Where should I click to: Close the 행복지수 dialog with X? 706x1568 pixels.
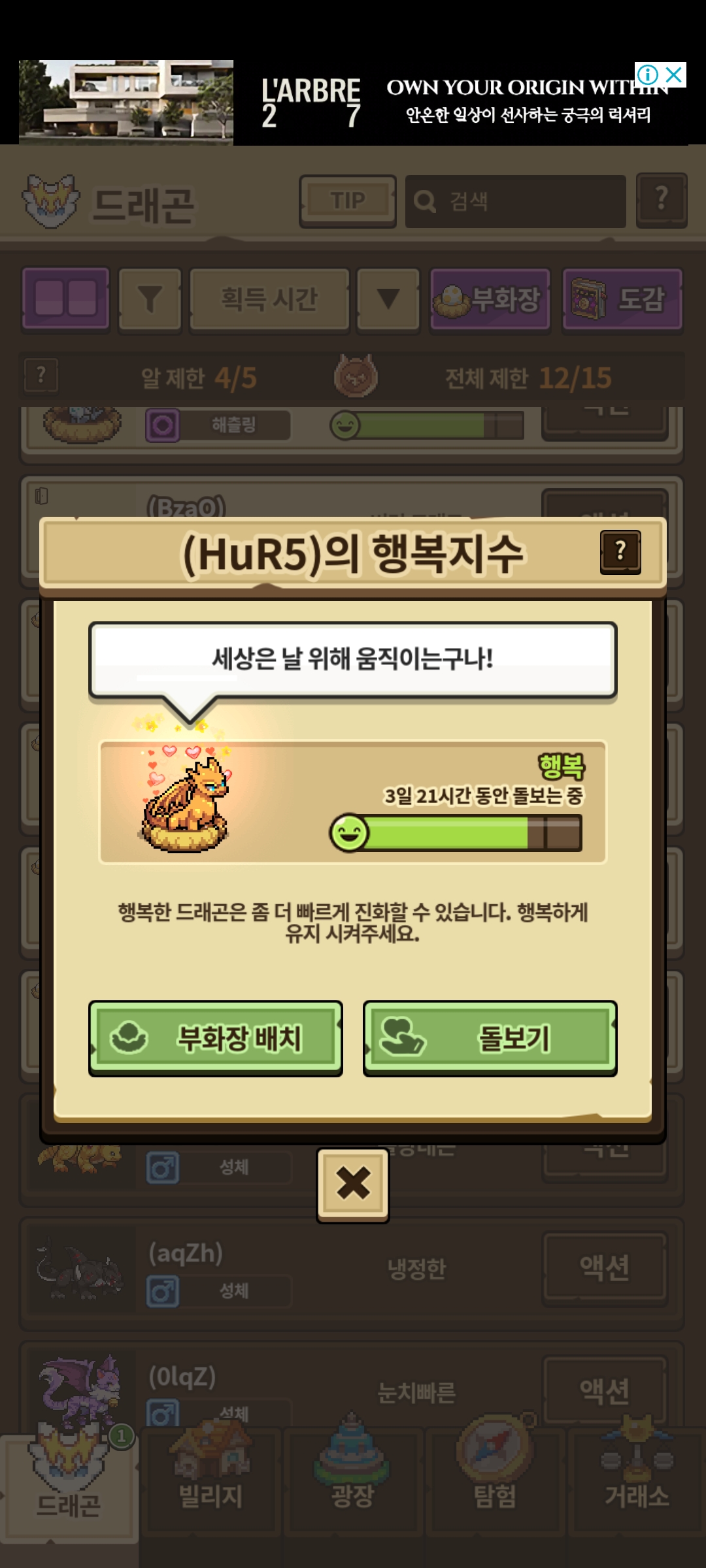point(353,1183)
